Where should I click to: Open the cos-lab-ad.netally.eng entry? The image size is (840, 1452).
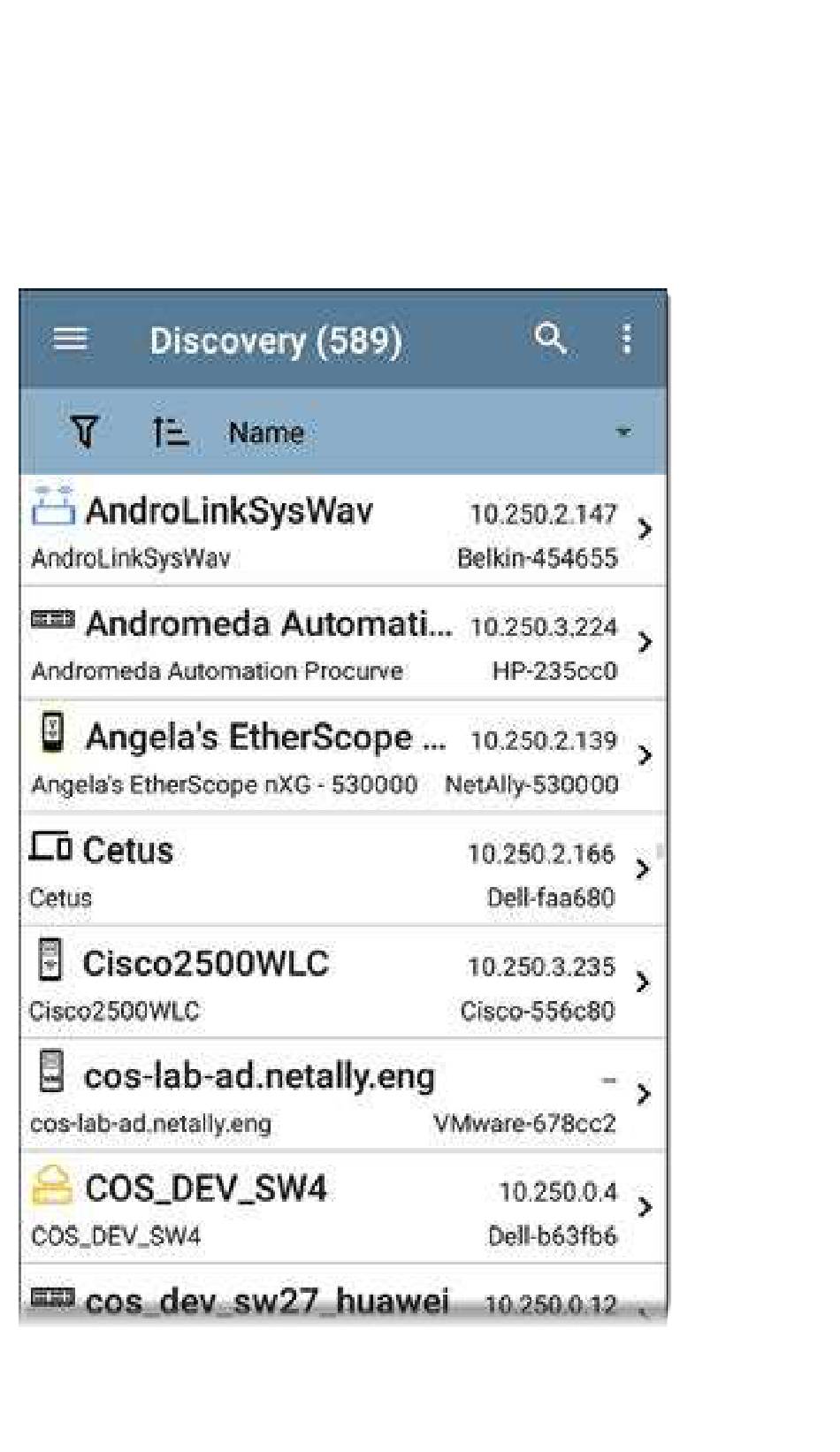(x=342, y=1095)
